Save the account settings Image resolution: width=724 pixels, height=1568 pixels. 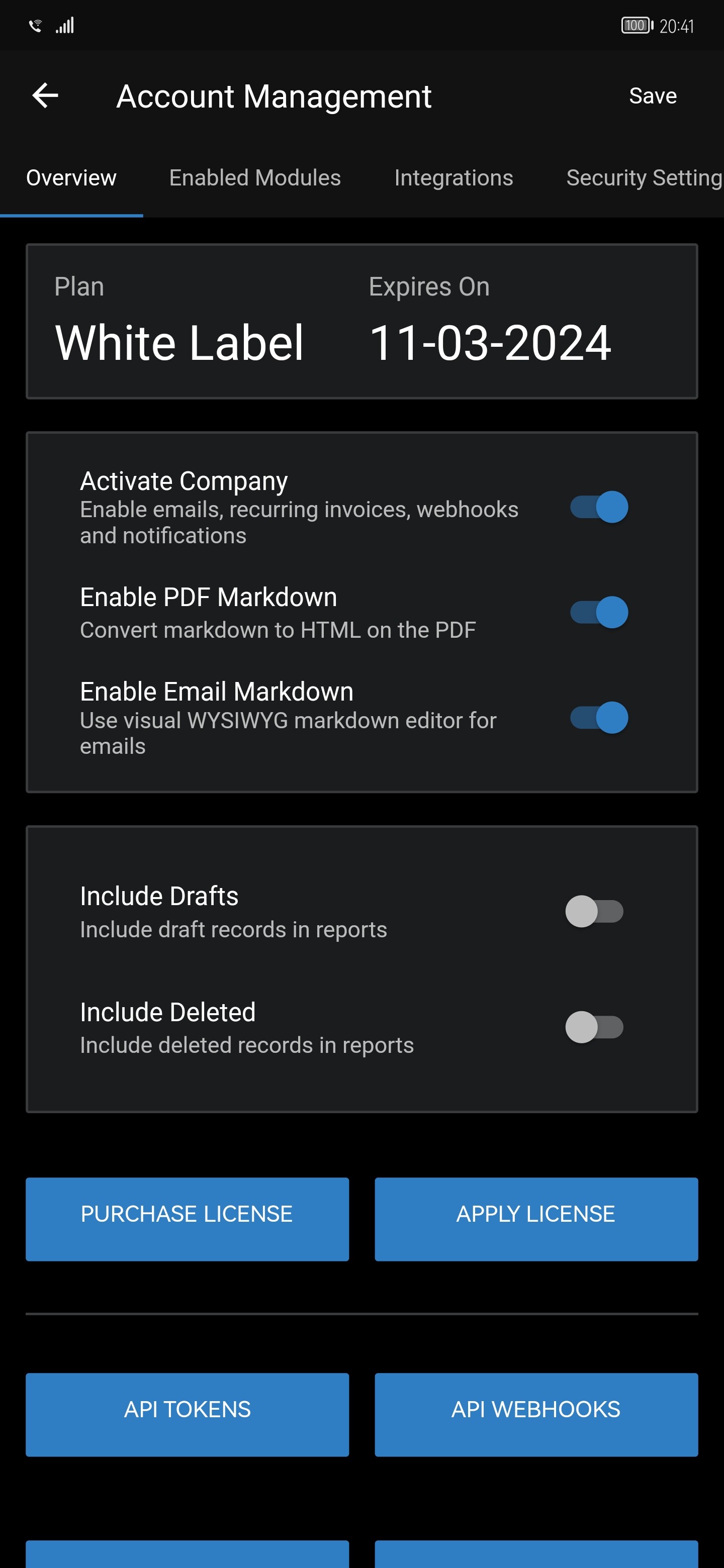[x=652, y=95]
